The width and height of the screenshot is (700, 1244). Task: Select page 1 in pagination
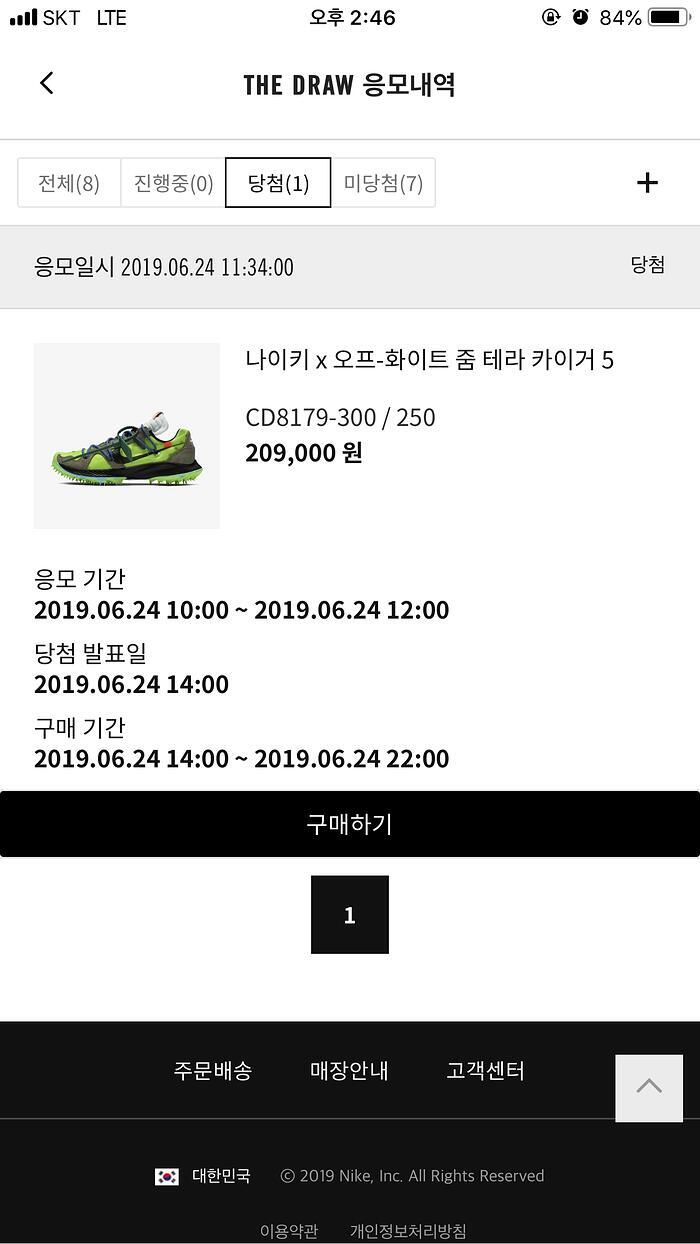[349, 915]
